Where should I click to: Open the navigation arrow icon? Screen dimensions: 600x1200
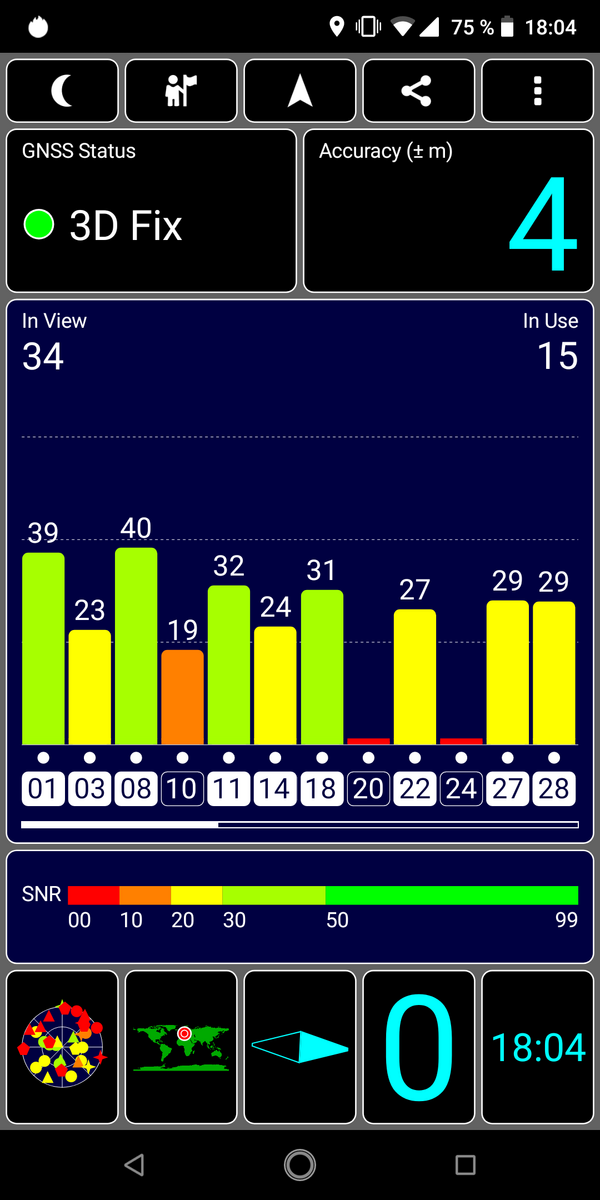[x=300, y=92]
